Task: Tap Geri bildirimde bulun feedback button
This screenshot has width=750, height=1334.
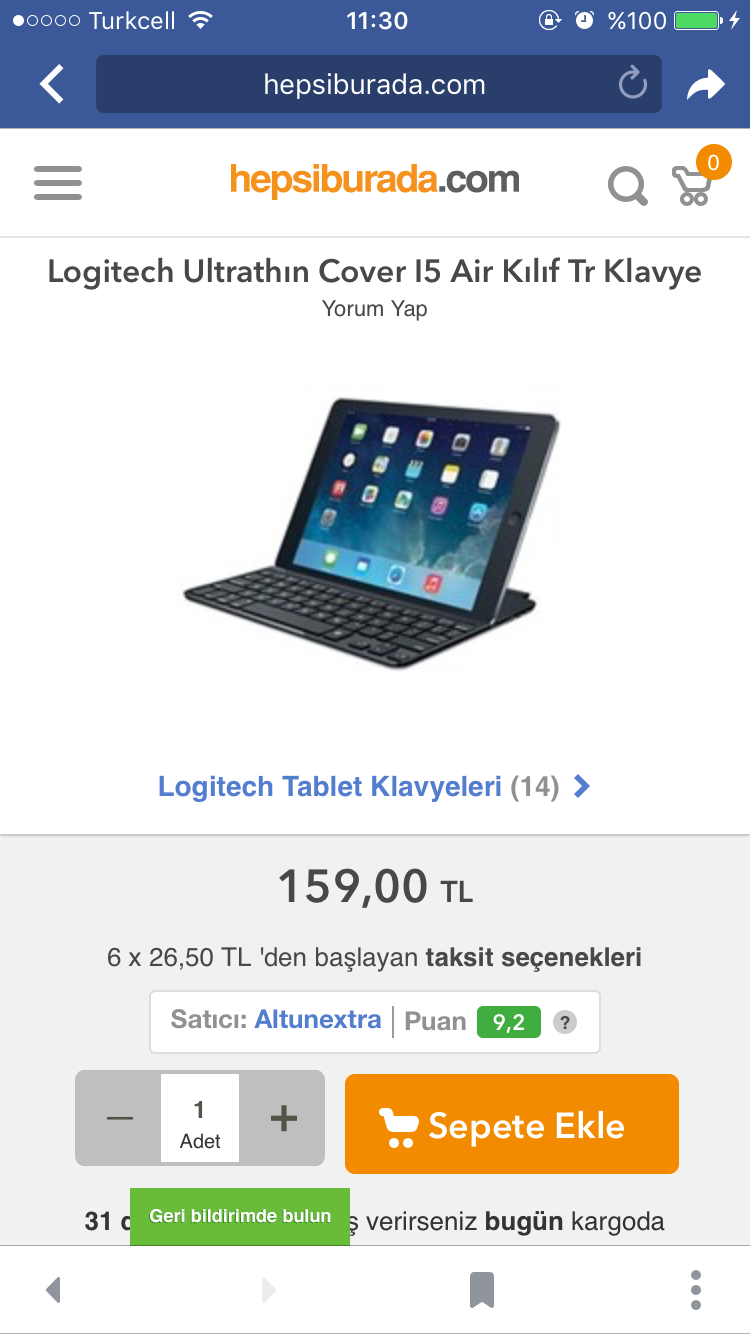Action: 240,1216
